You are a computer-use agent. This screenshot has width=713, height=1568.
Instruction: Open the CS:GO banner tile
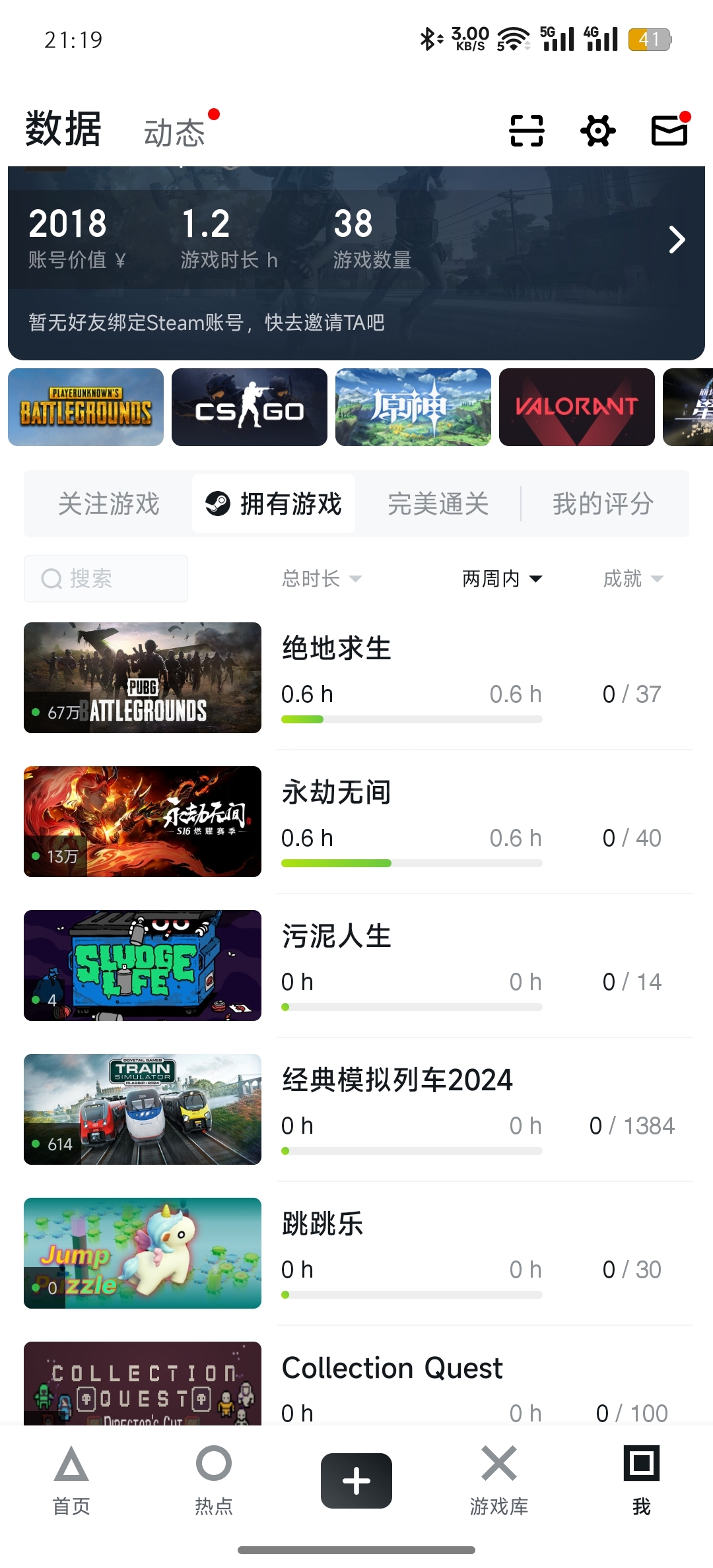tap(250, 407)
